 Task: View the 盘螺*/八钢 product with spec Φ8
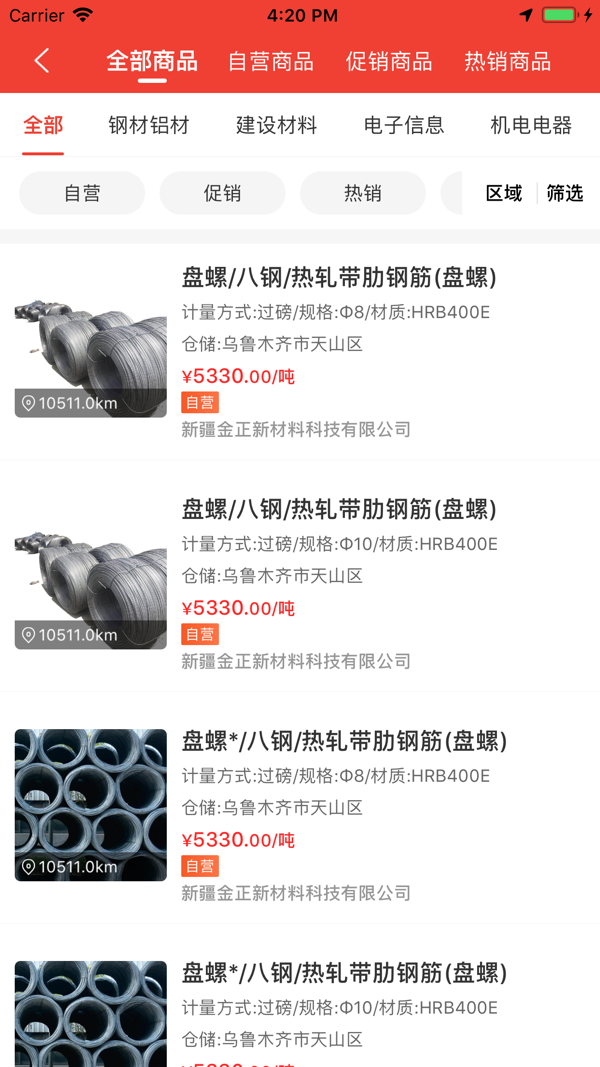(344, 741)
